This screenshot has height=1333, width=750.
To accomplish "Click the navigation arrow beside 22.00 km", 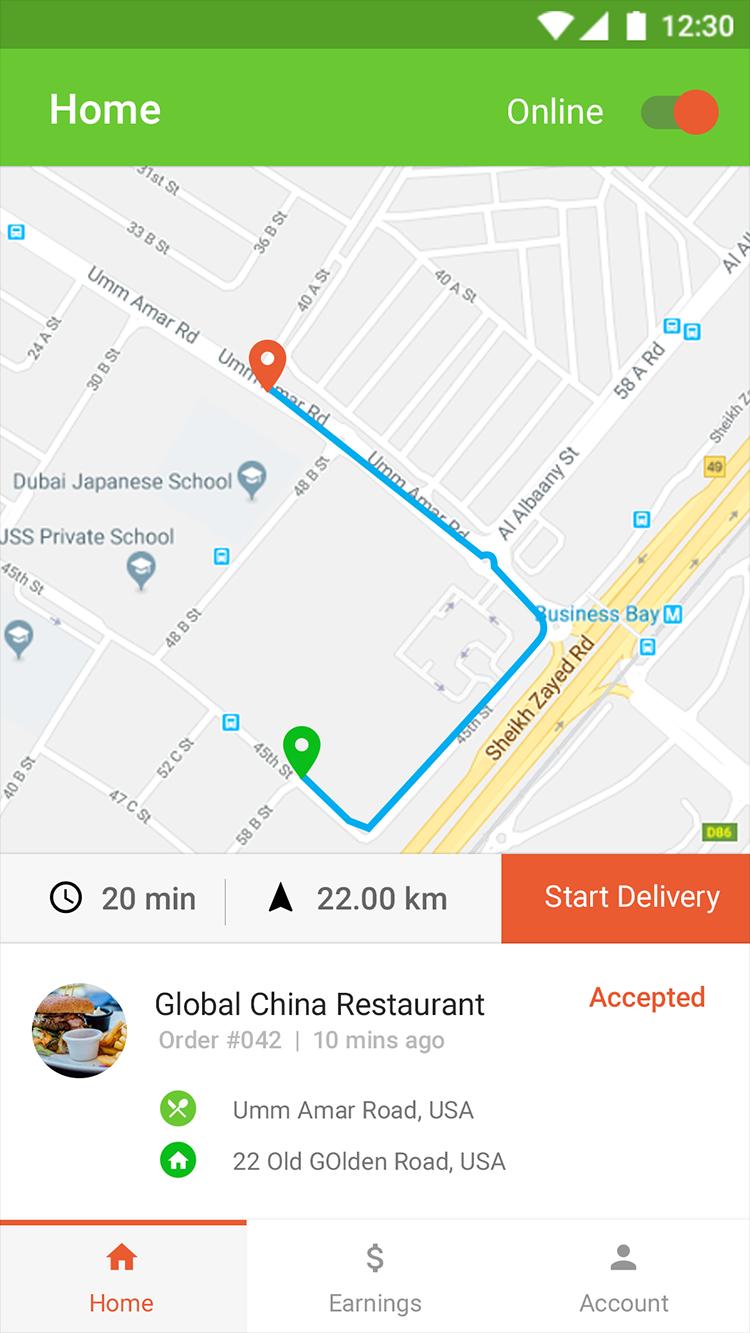I will [x=281, y=897].
